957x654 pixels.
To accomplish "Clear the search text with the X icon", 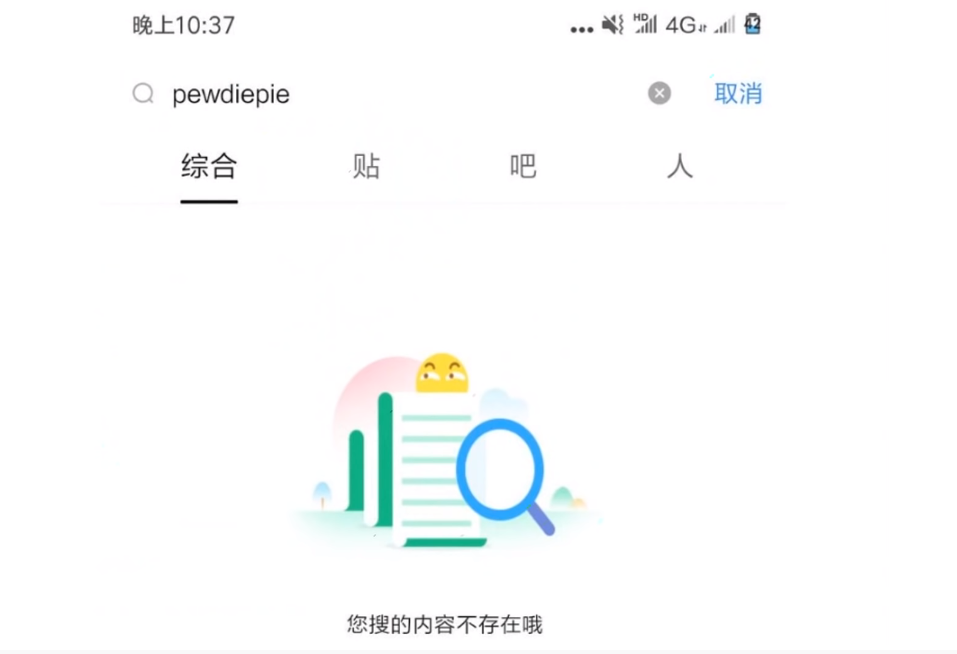I will click(659, 93).
